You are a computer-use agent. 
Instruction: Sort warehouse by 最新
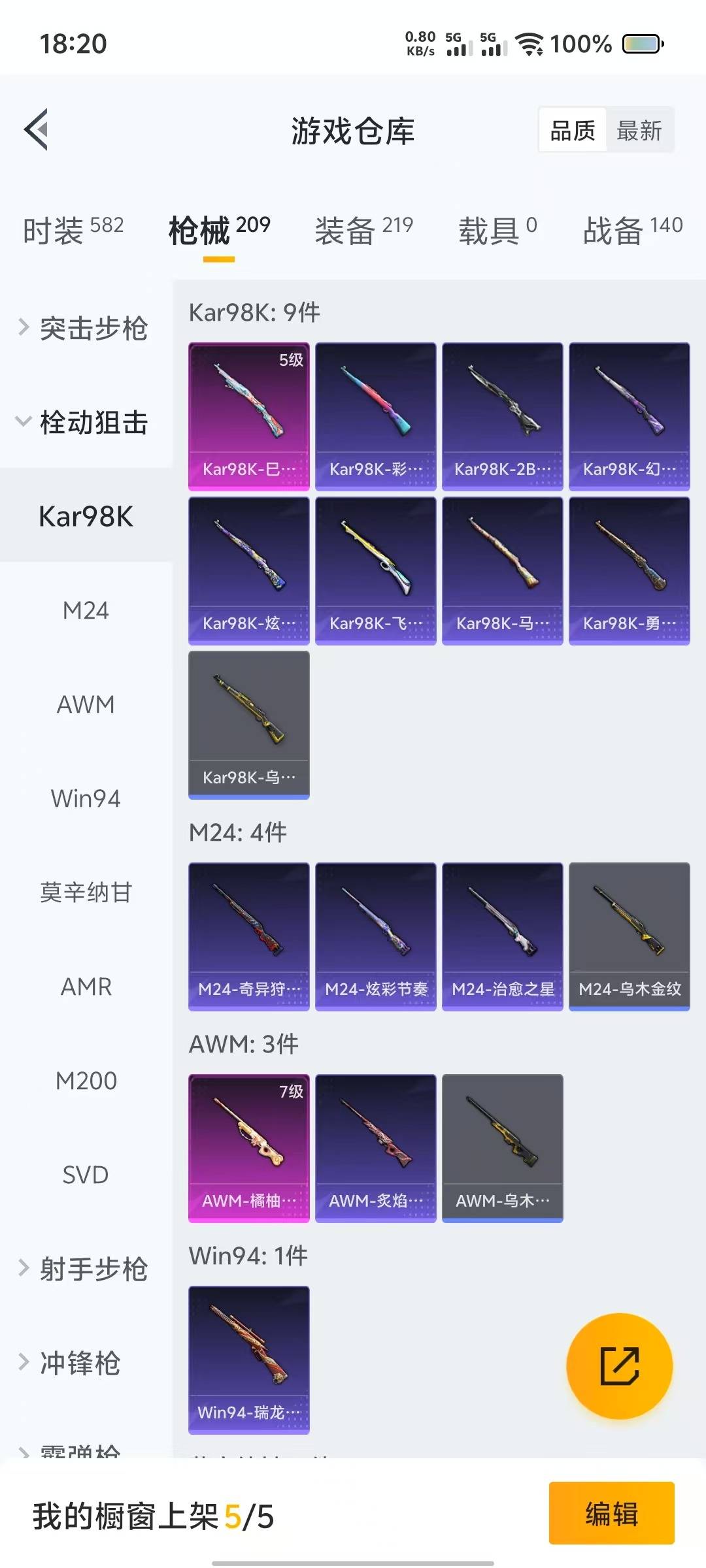tap(639, 131)
